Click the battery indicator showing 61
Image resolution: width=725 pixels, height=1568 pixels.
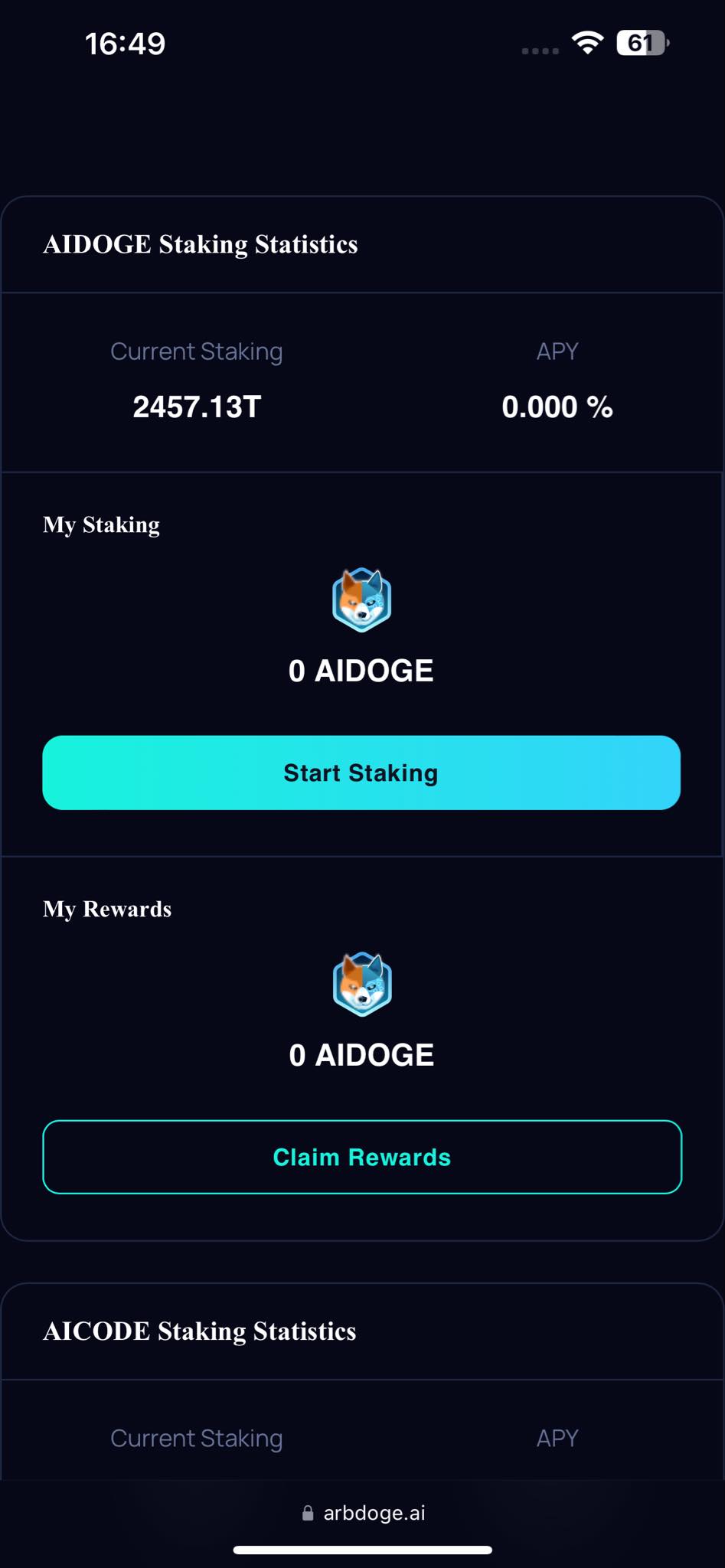click(639, 44)
